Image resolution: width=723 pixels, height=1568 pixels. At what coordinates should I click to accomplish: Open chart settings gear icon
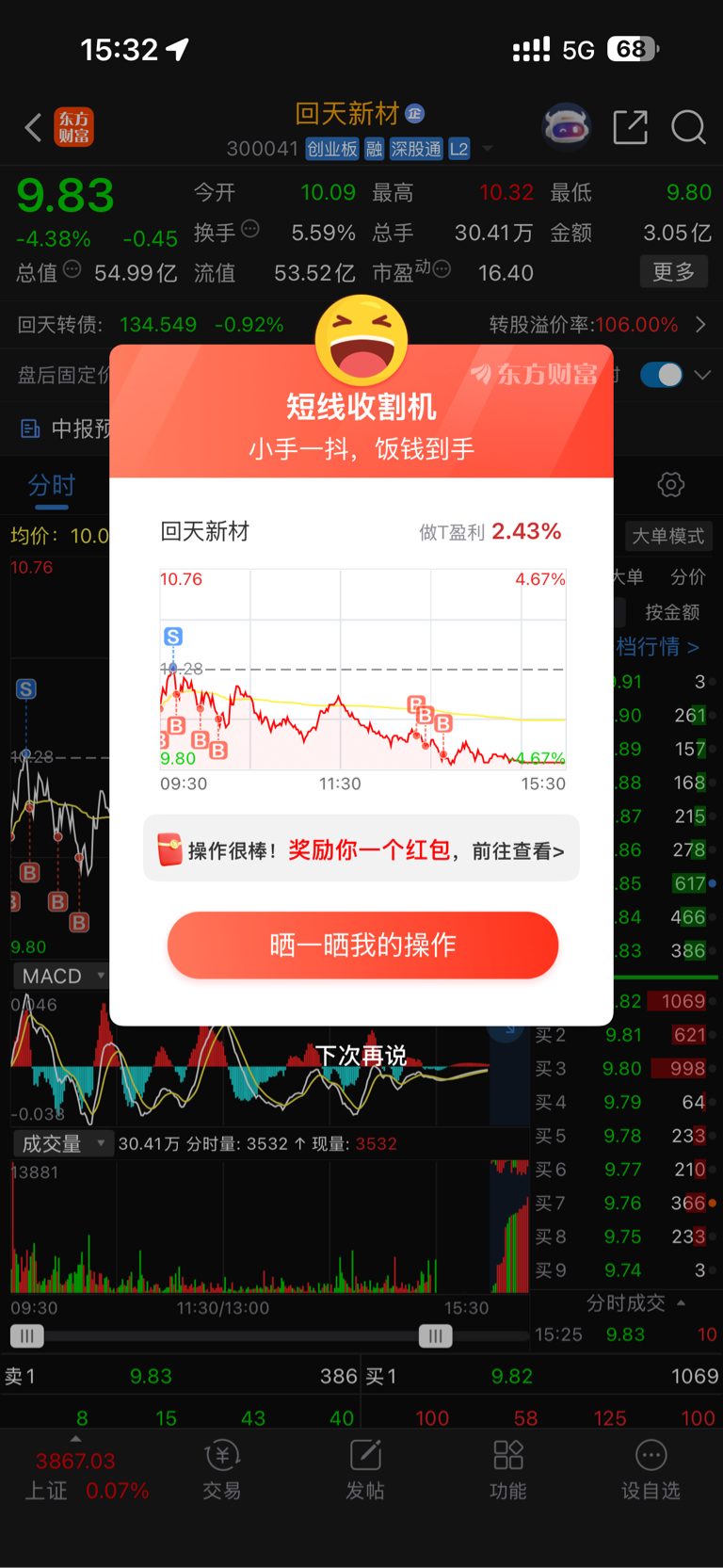pos(670,485)
